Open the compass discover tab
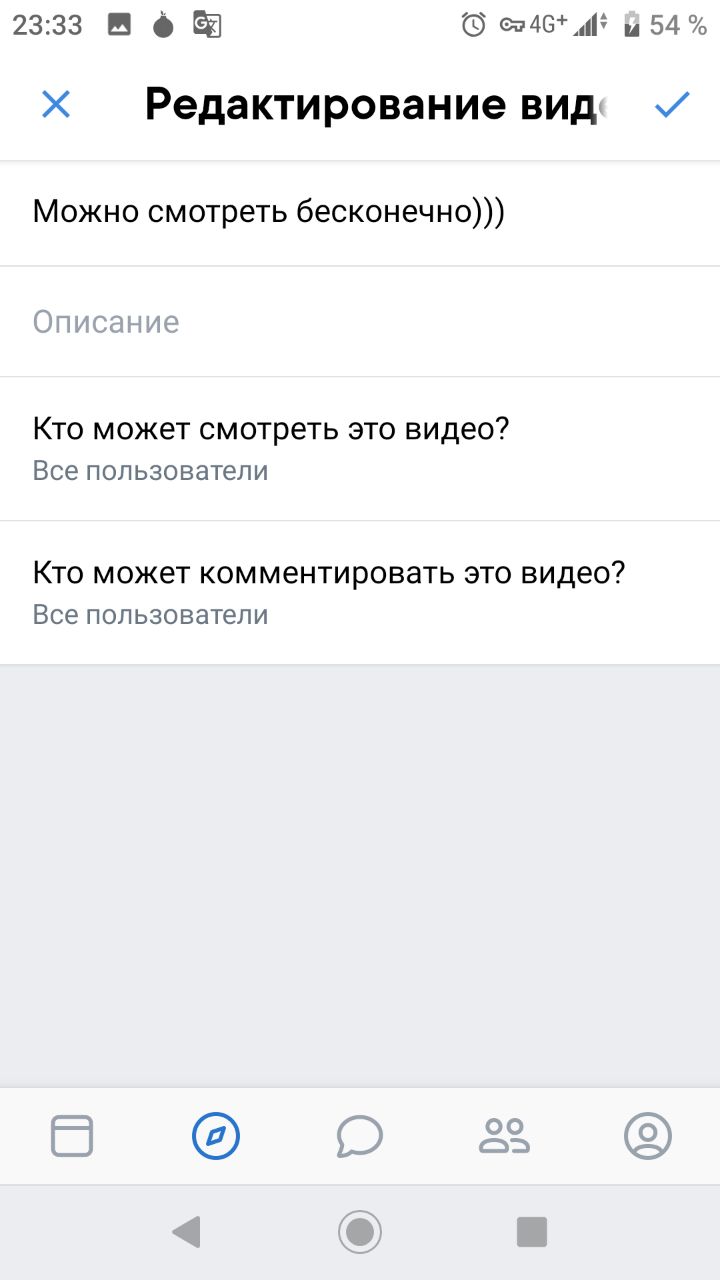 tap(216, 1136)
